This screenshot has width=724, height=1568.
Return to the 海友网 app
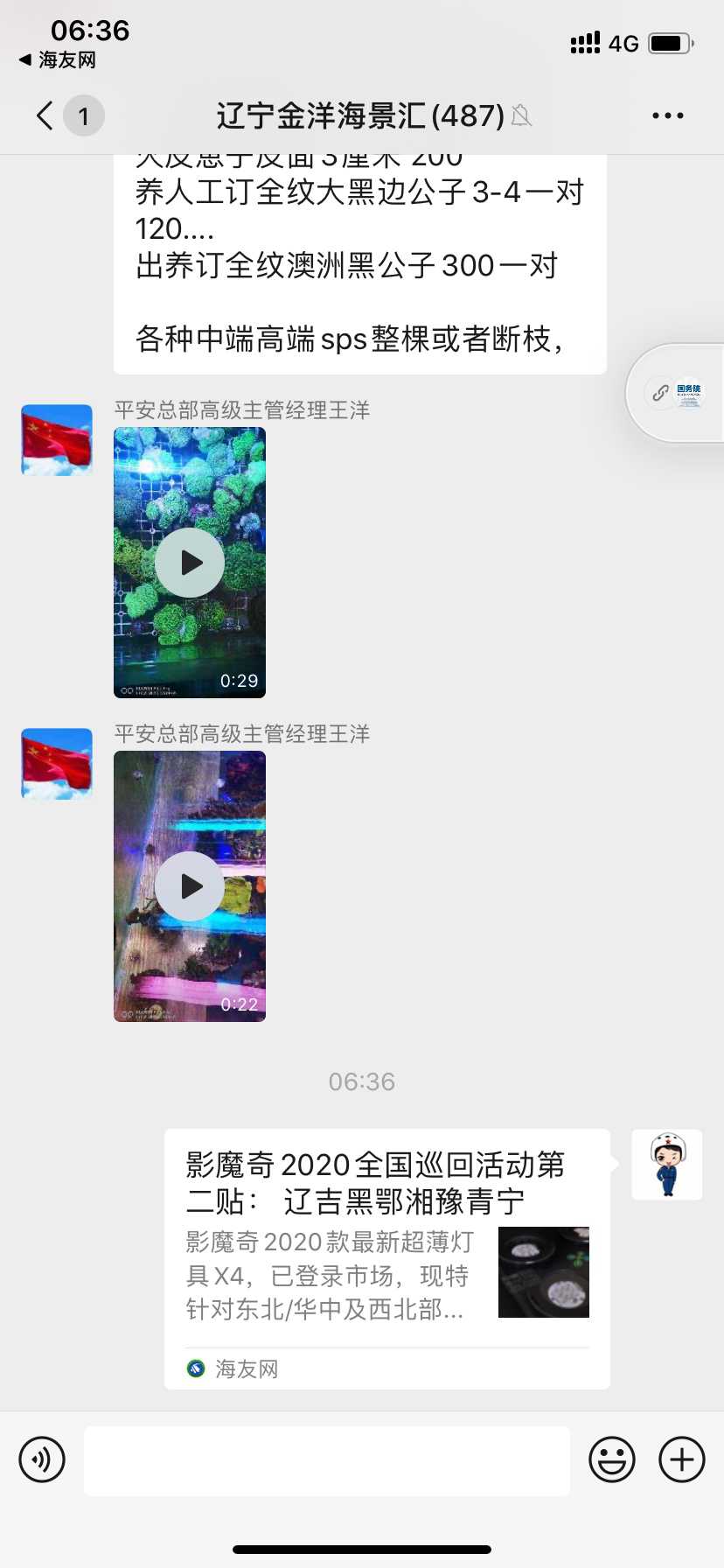pyautogui.click(x=58, y=60)
